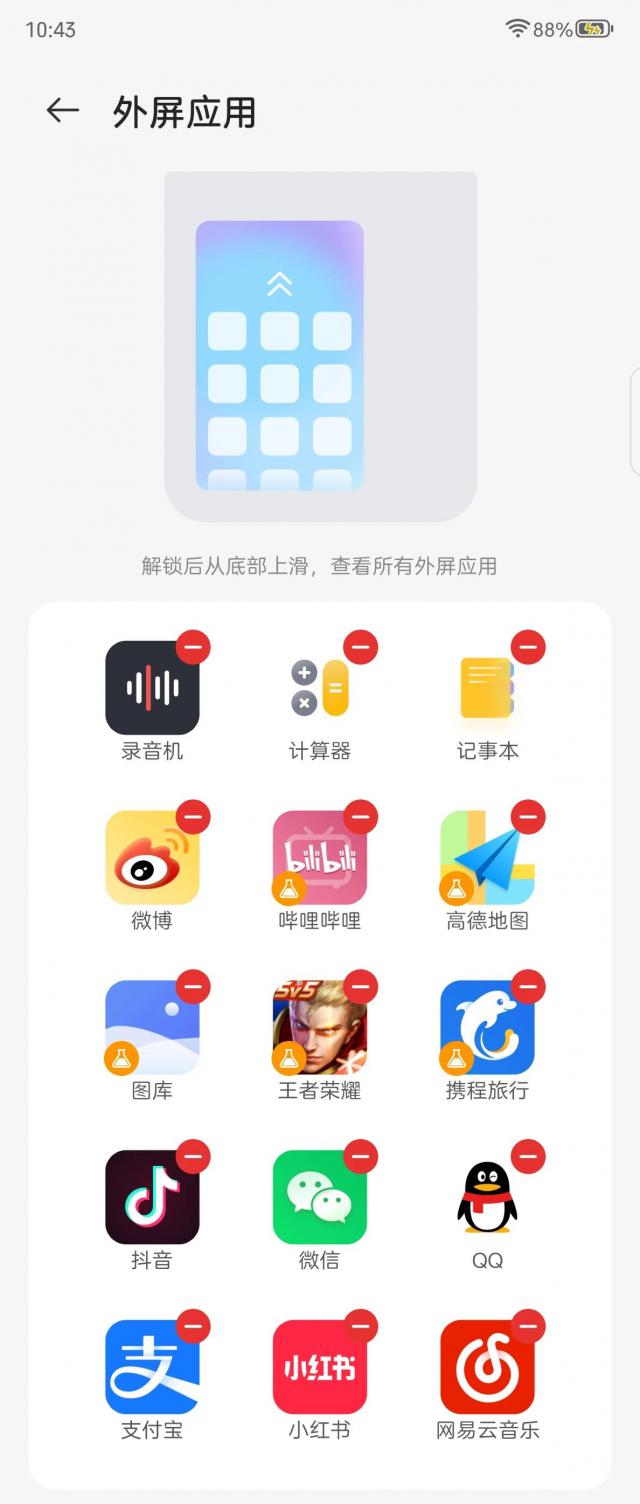Remove 微信 using the red minus button

360,1157
